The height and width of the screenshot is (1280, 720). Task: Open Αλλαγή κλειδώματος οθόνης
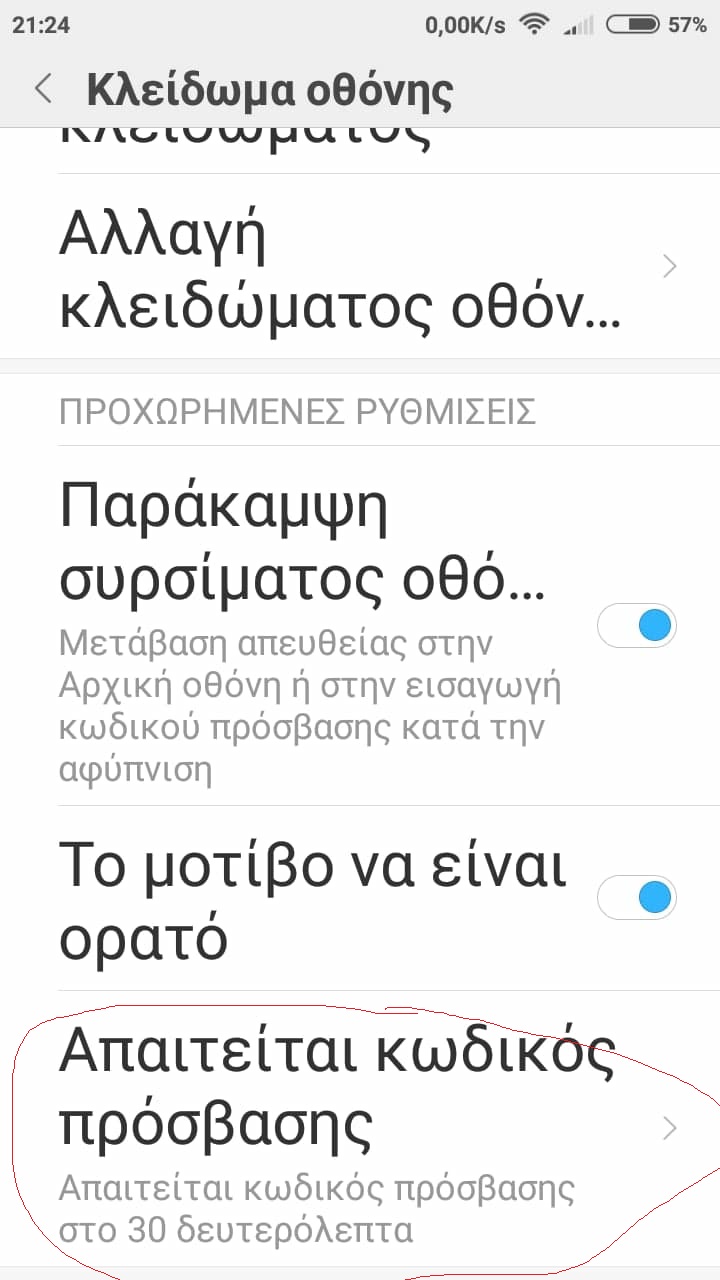(x=360, y=266)
